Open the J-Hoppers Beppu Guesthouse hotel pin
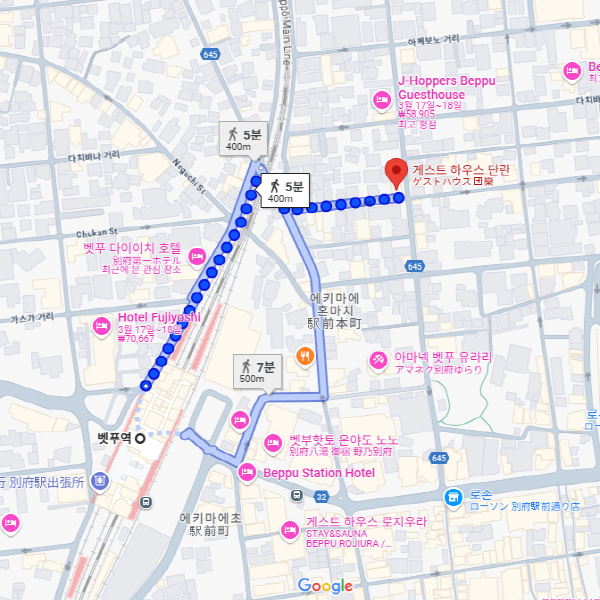Screen dimensions: 600x600 tap(381, 100)
